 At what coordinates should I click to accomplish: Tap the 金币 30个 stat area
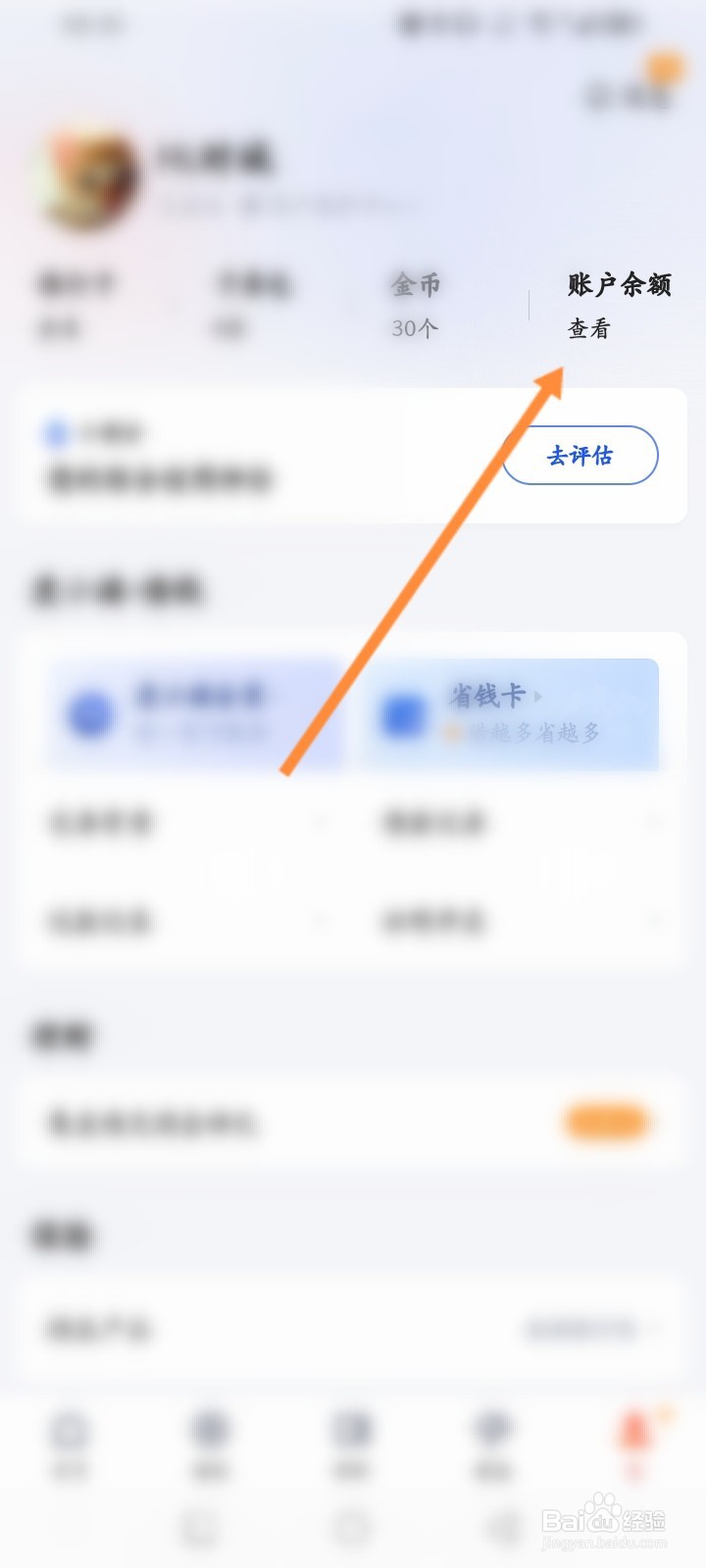[414, 304]
